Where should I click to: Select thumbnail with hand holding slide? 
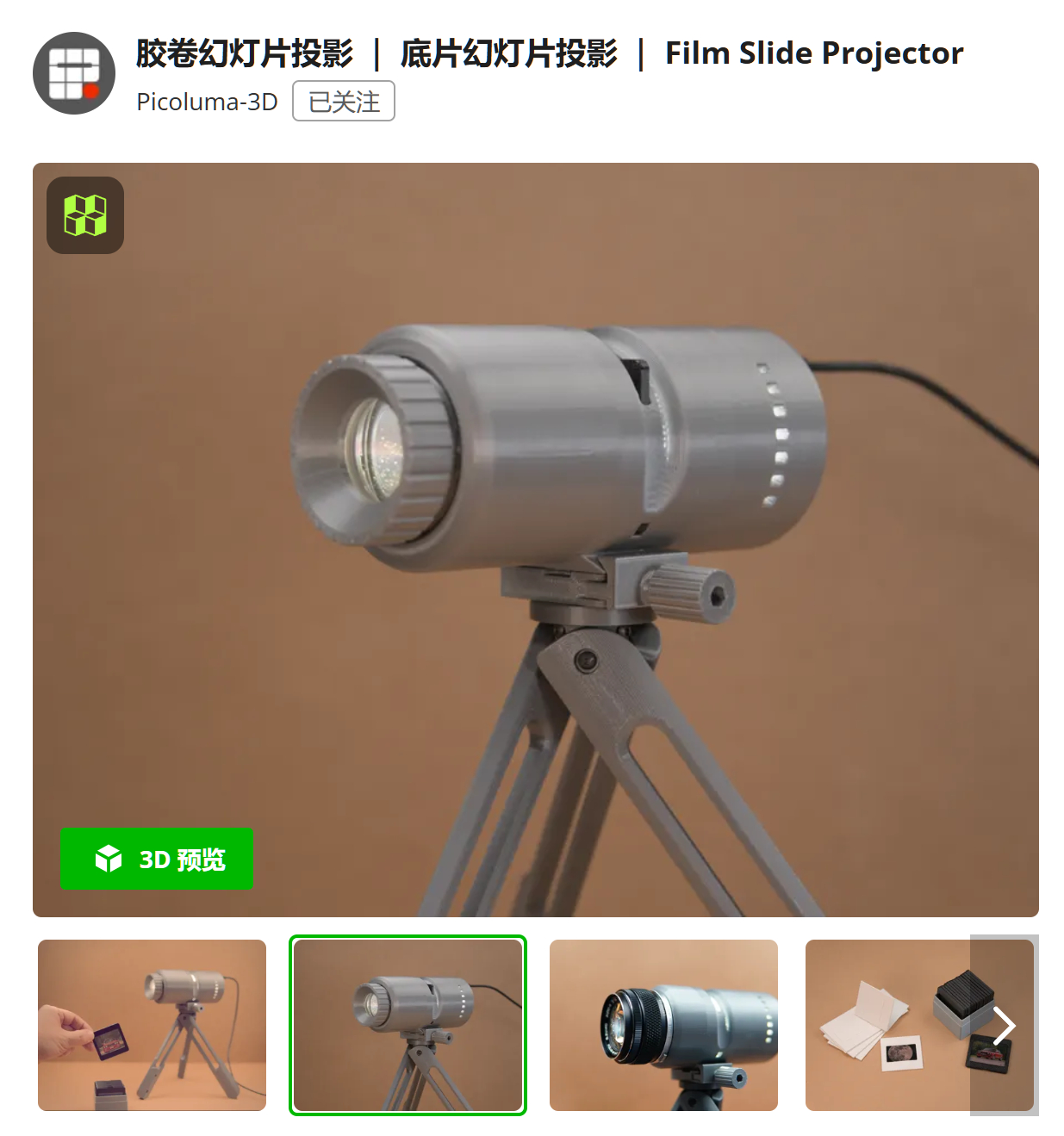[x=152, y=1025]
